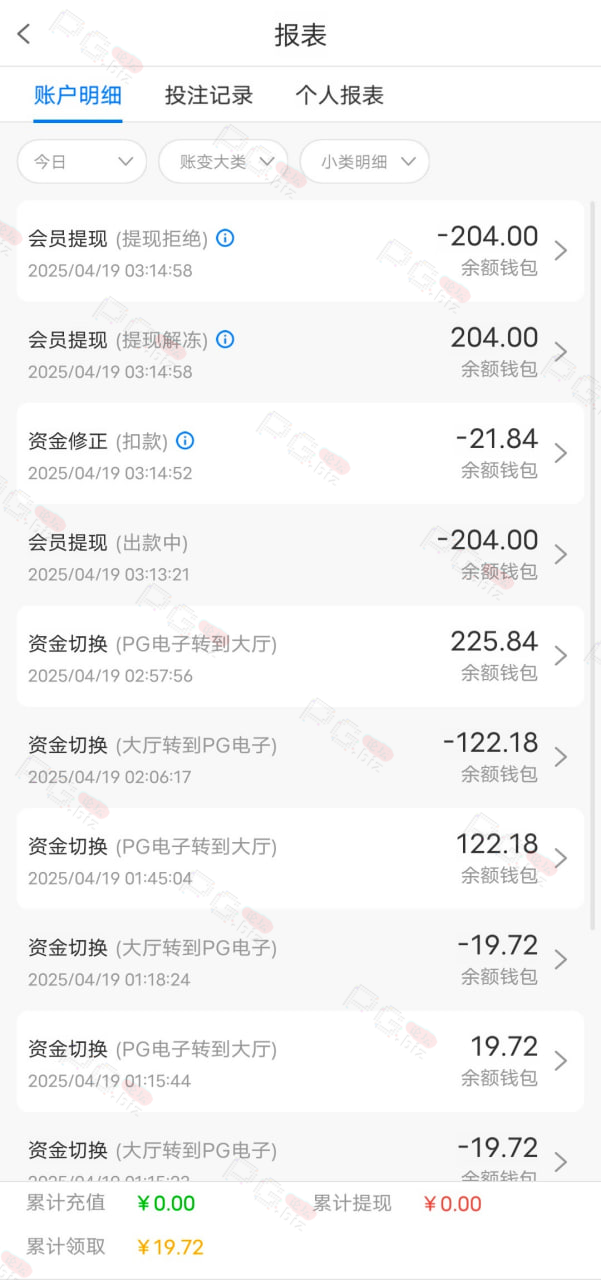Expand the 小类明细 filter dropdown
The image size is (601, 1280).
[x=365, y=161]
